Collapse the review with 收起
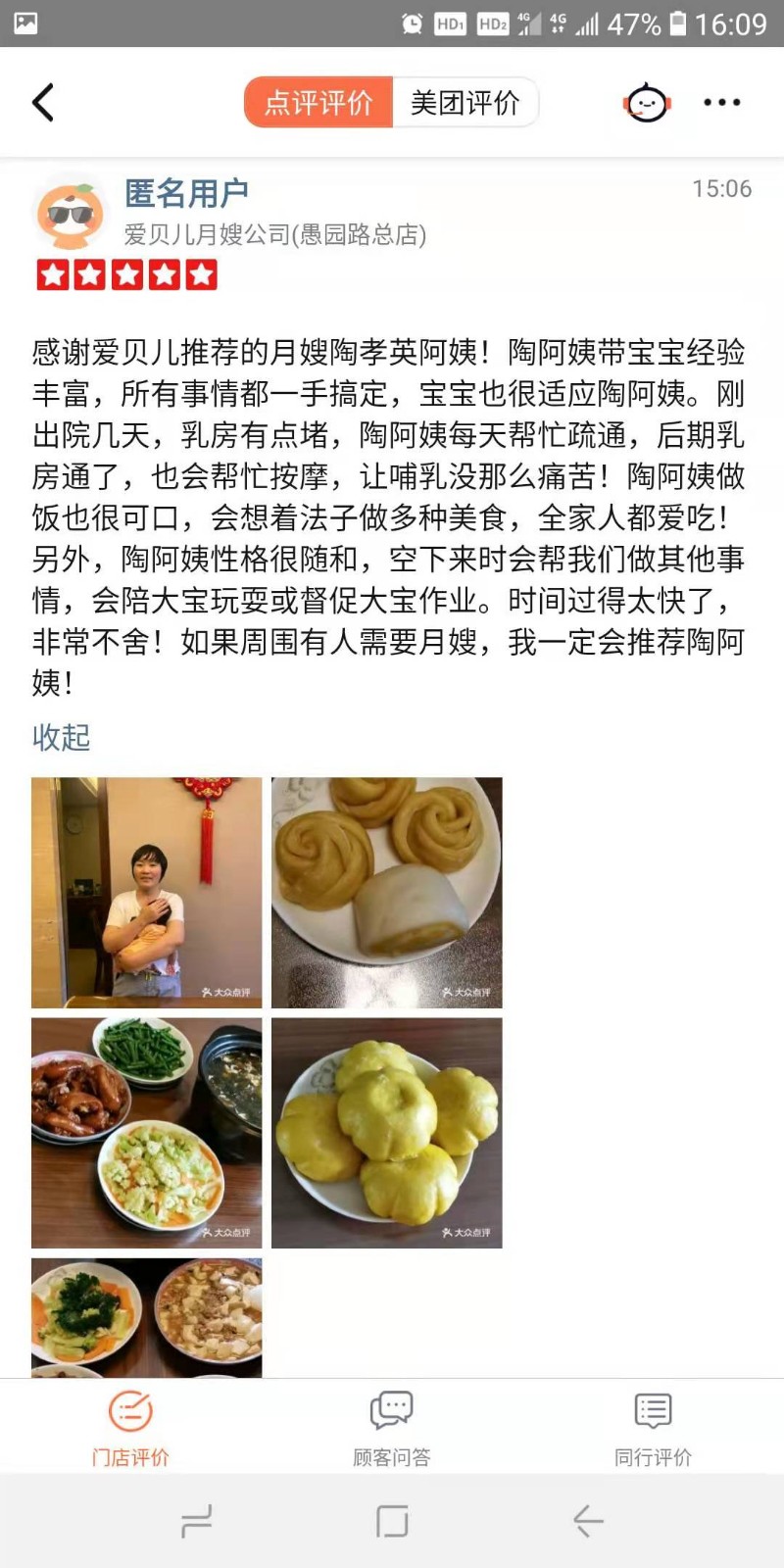Screen dimensions: 784x1568 61,737
